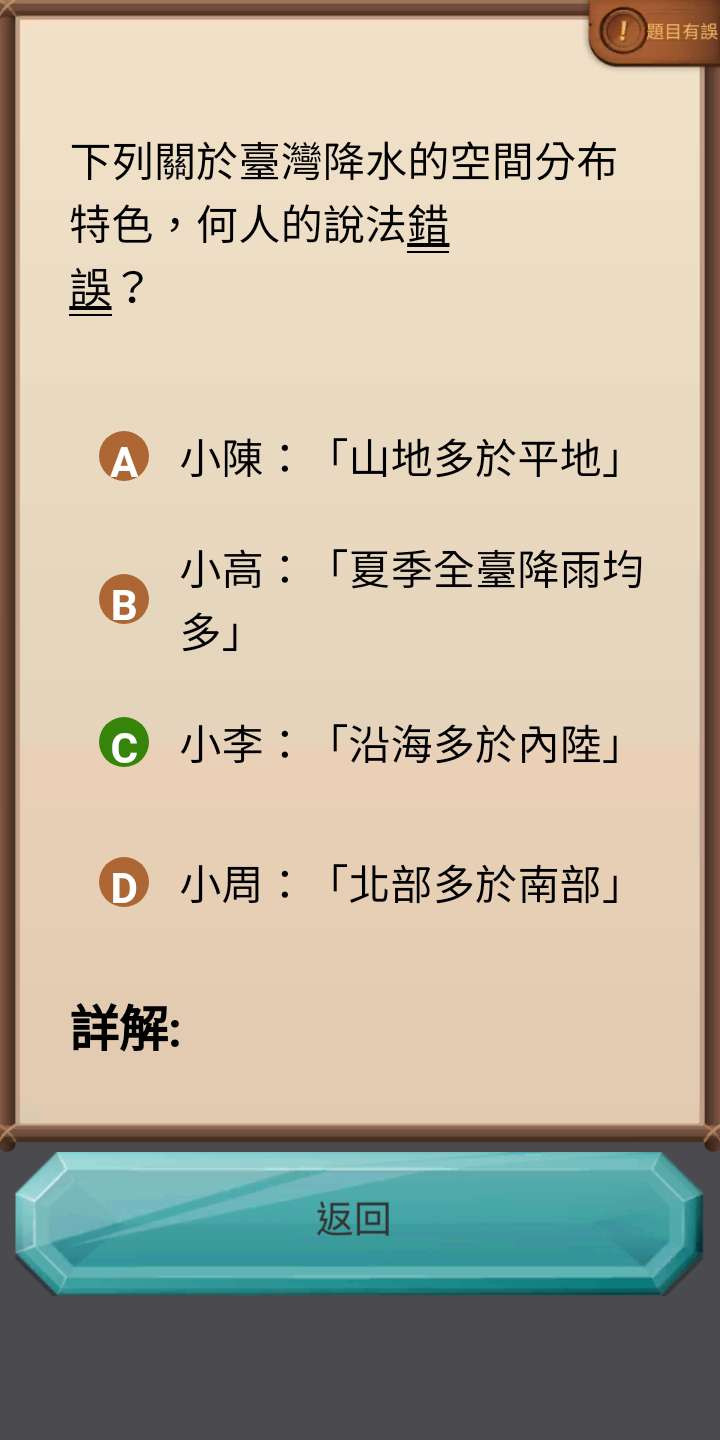Image resolution: width=720 pixels, height=1440 pixels.
Task: Choose option B 小高「夏季全臺降雨均多」
Action: (x=124, y=601)
